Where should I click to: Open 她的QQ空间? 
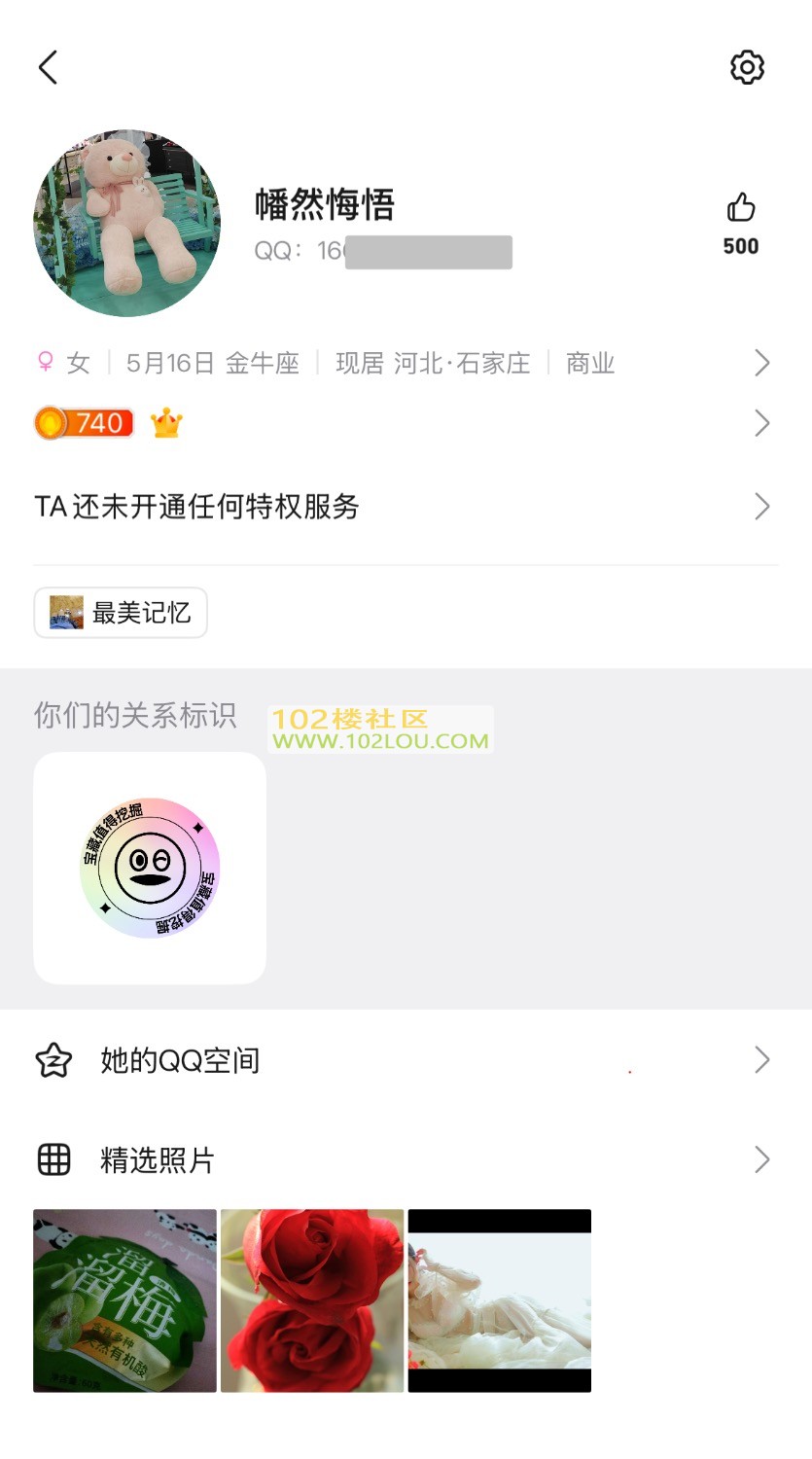click(399, 1060)
